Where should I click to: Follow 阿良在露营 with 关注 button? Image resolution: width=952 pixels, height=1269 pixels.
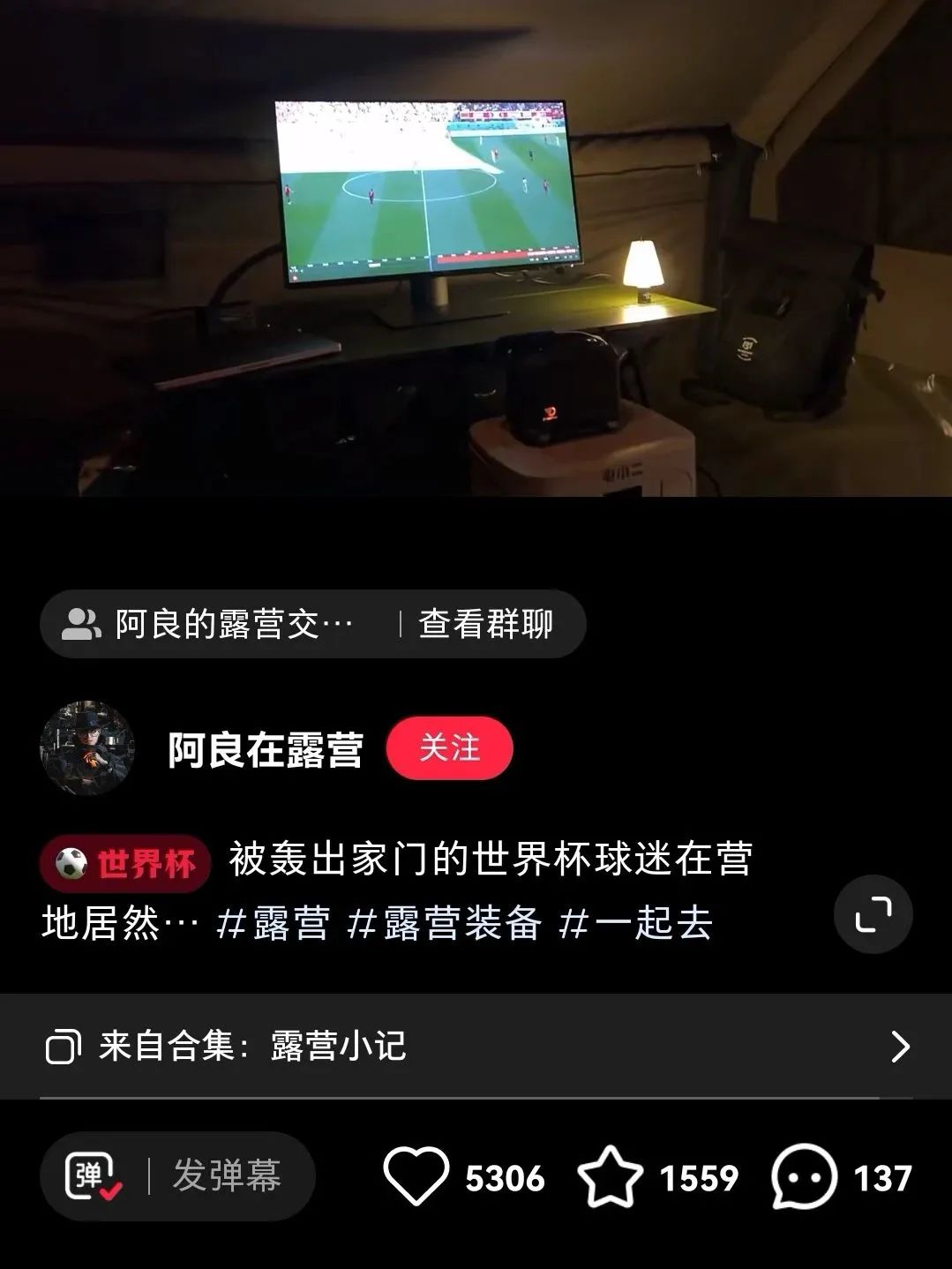point(449,748)
